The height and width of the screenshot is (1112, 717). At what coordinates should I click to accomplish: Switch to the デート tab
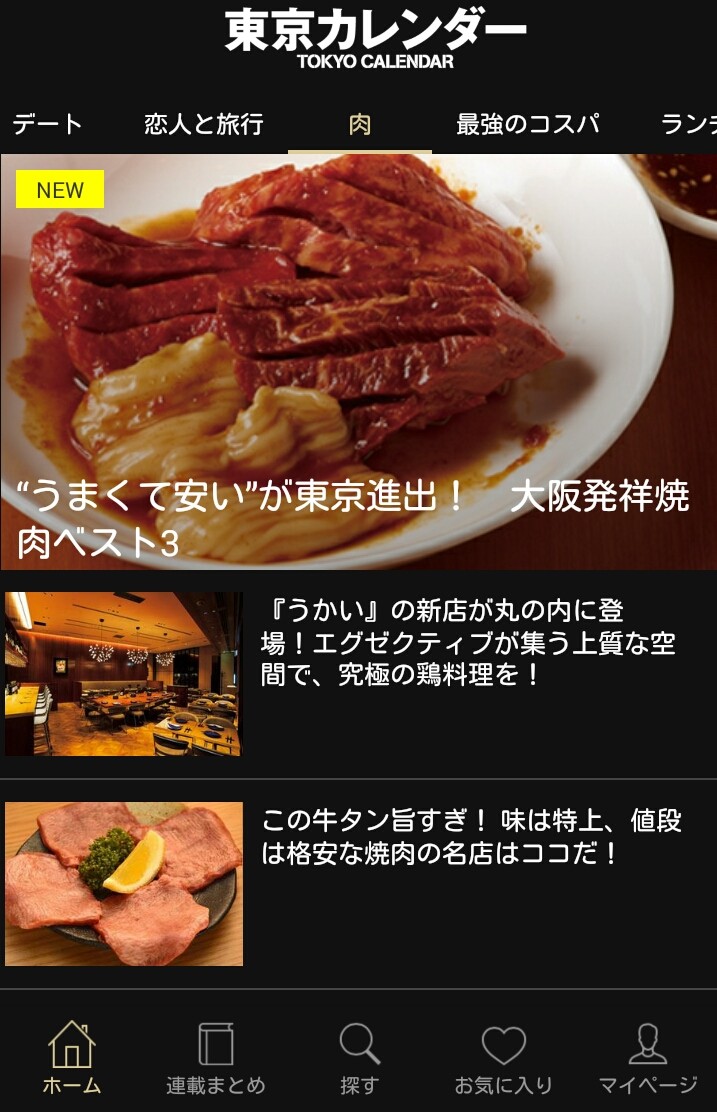pyautogui.click(x=47, y=125)
